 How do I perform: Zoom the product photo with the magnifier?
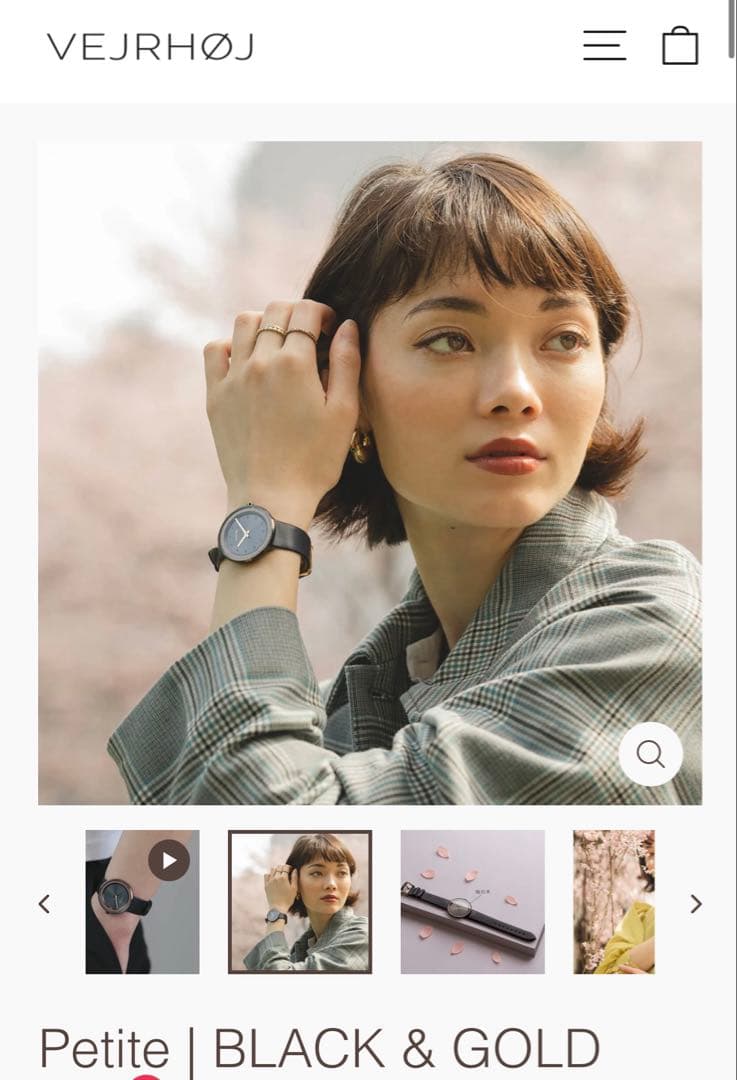[650, 754]
